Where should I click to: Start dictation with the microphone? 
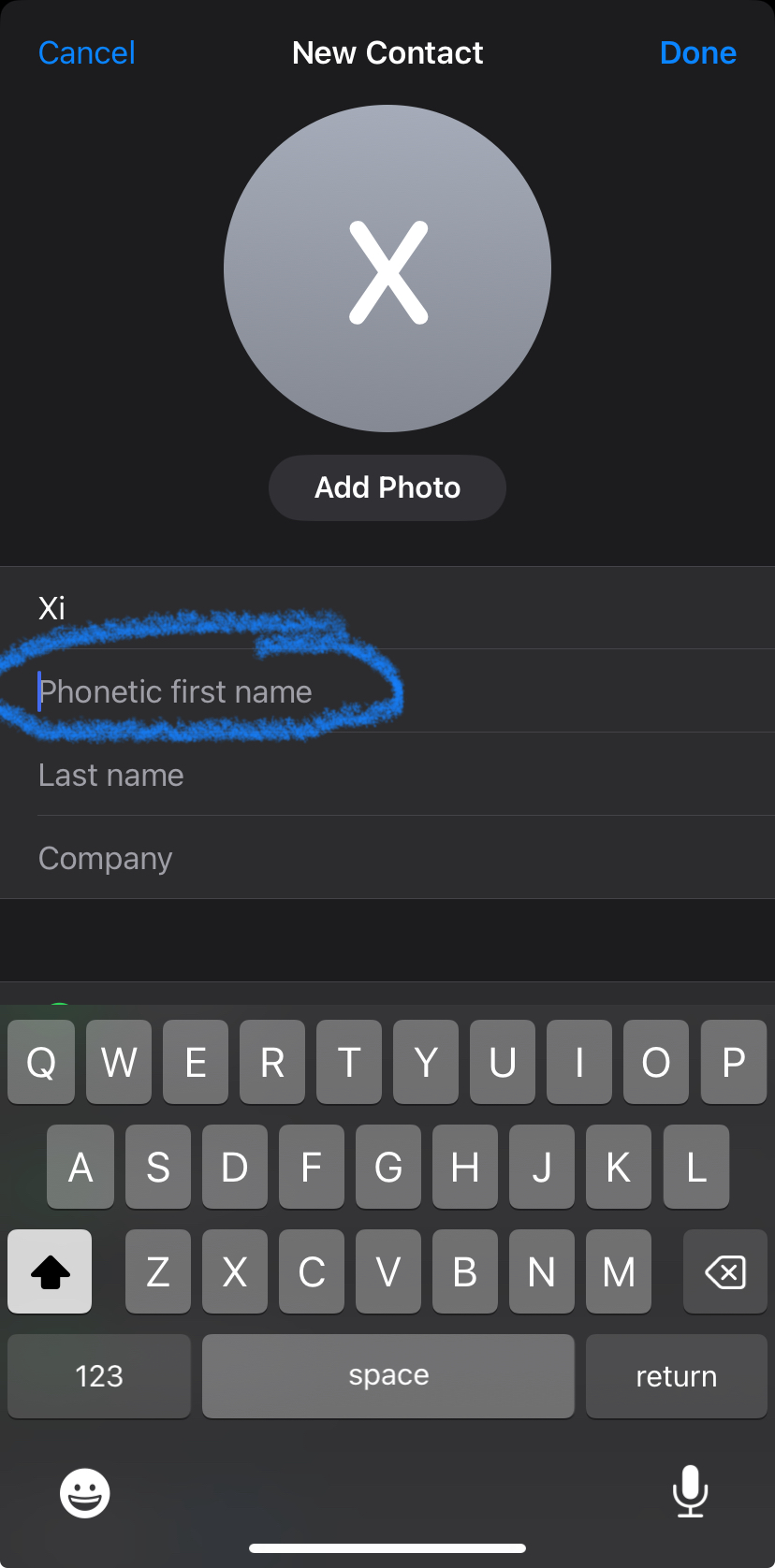coord(691,1491)
